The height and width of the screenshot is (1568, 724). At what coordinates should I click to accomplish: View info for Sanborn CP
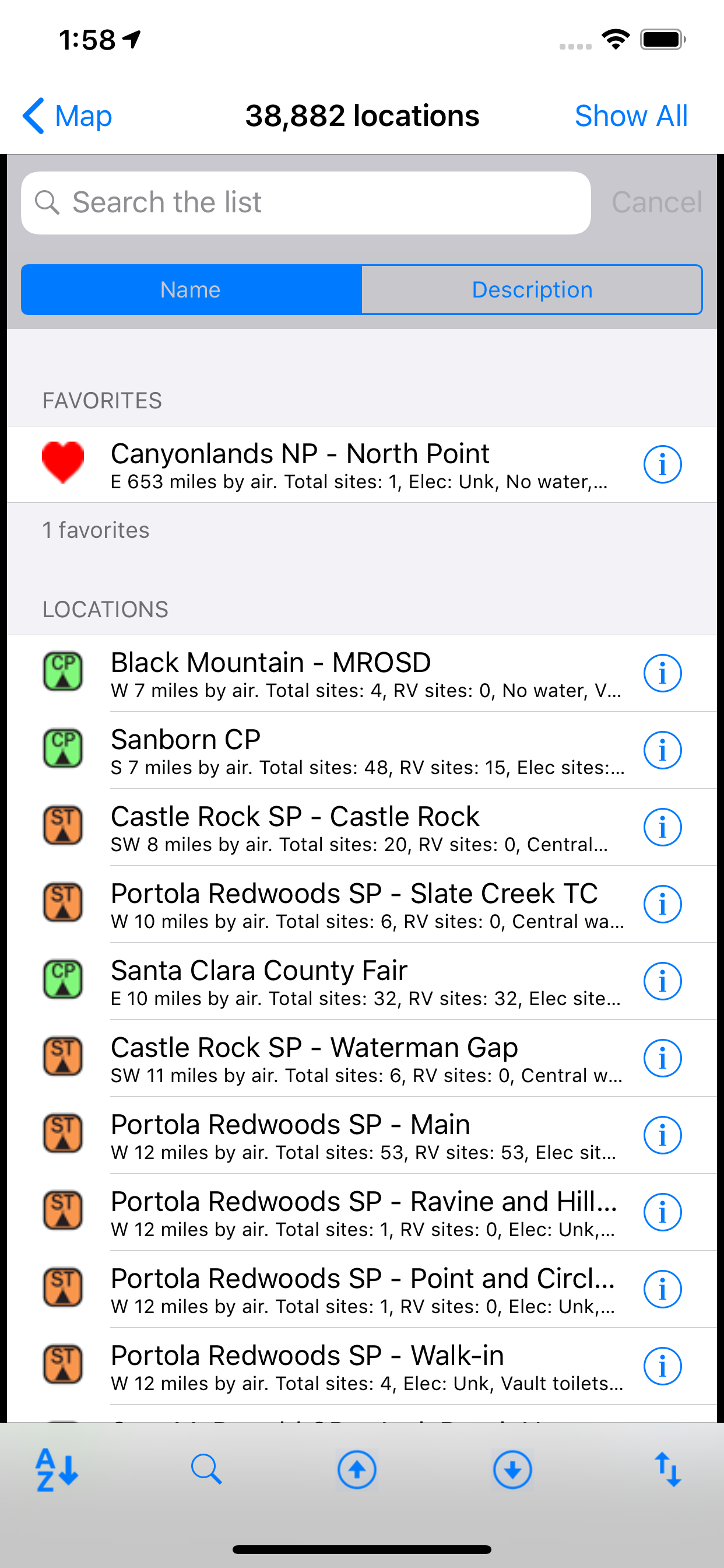point(662,751)
